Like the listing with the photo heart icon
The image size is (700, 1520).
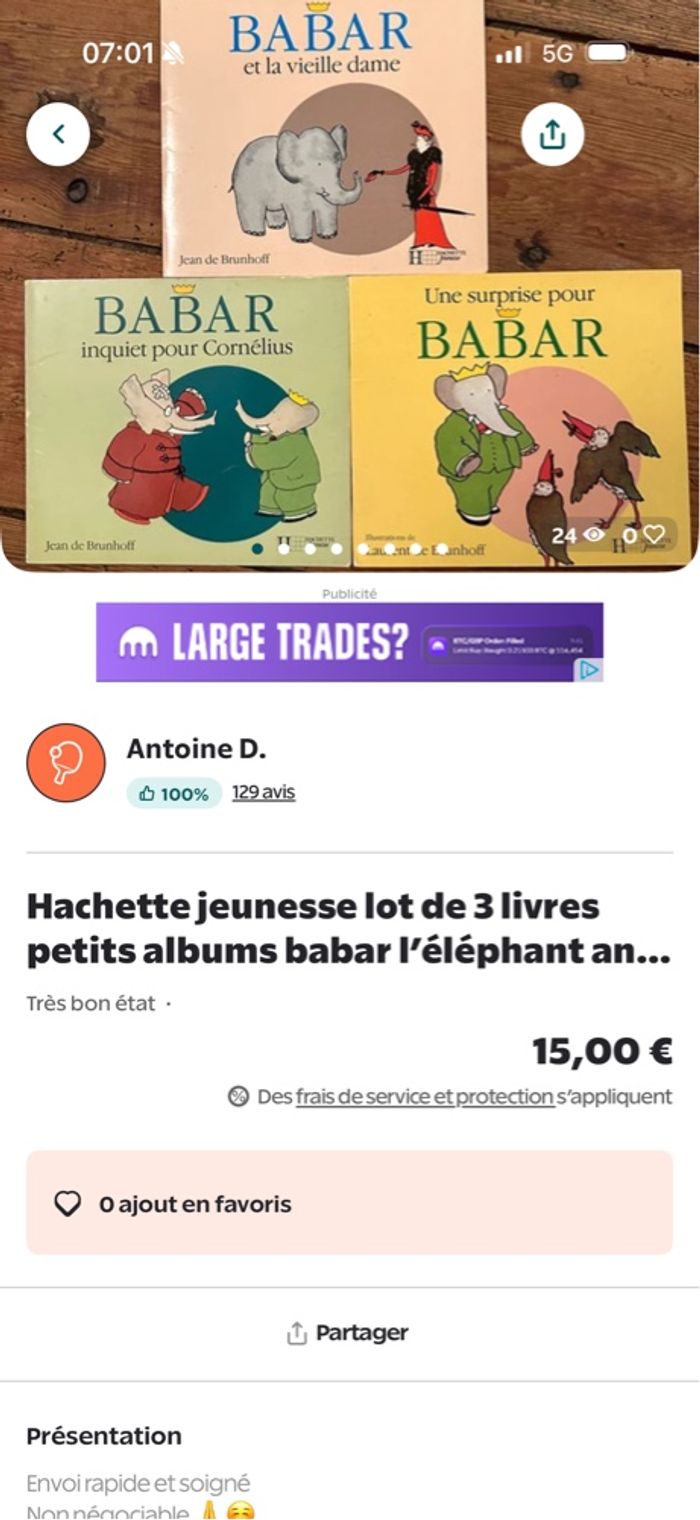click(653, 535)
